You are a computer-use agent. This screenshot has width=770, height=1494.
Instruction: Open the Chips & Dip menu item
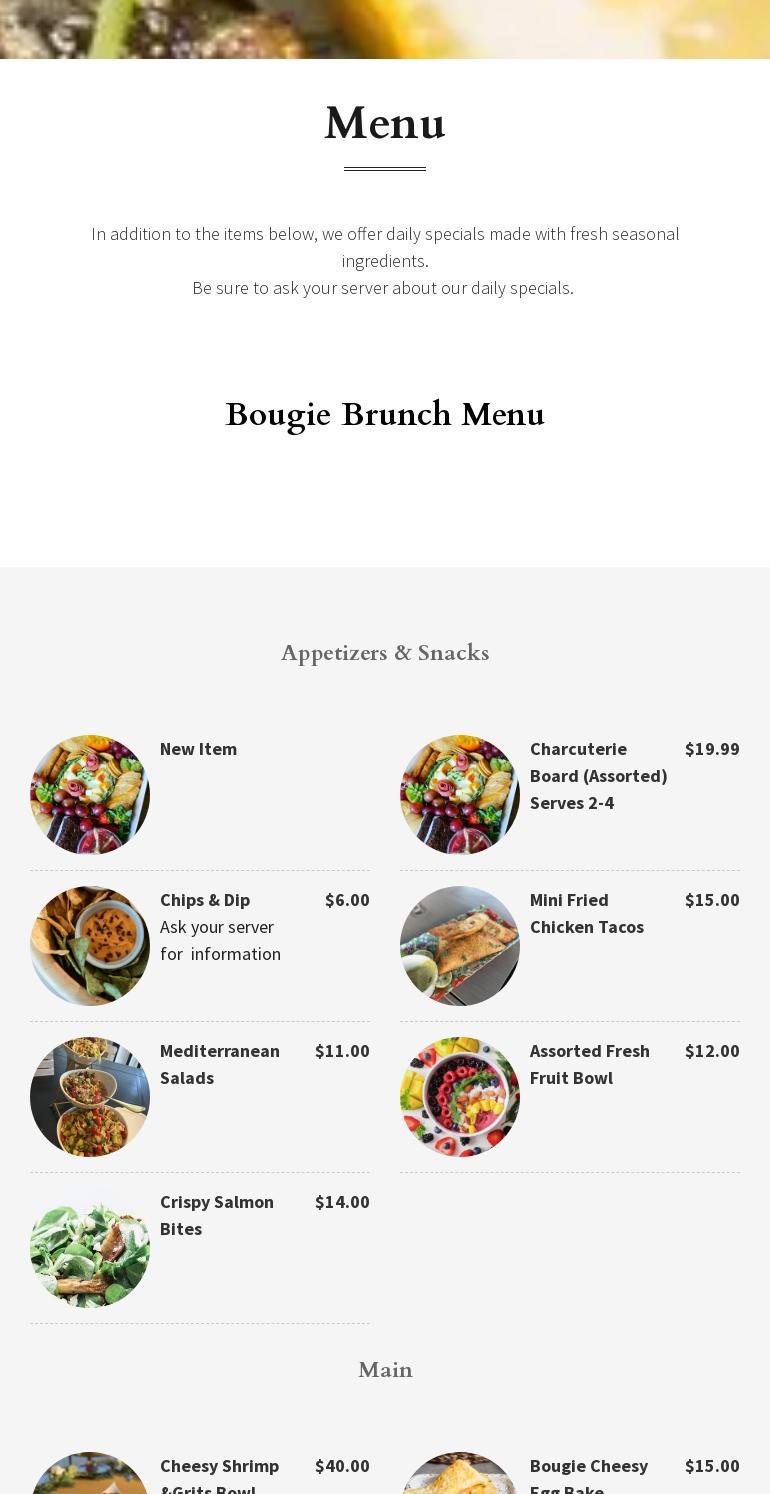click(205, 900)
